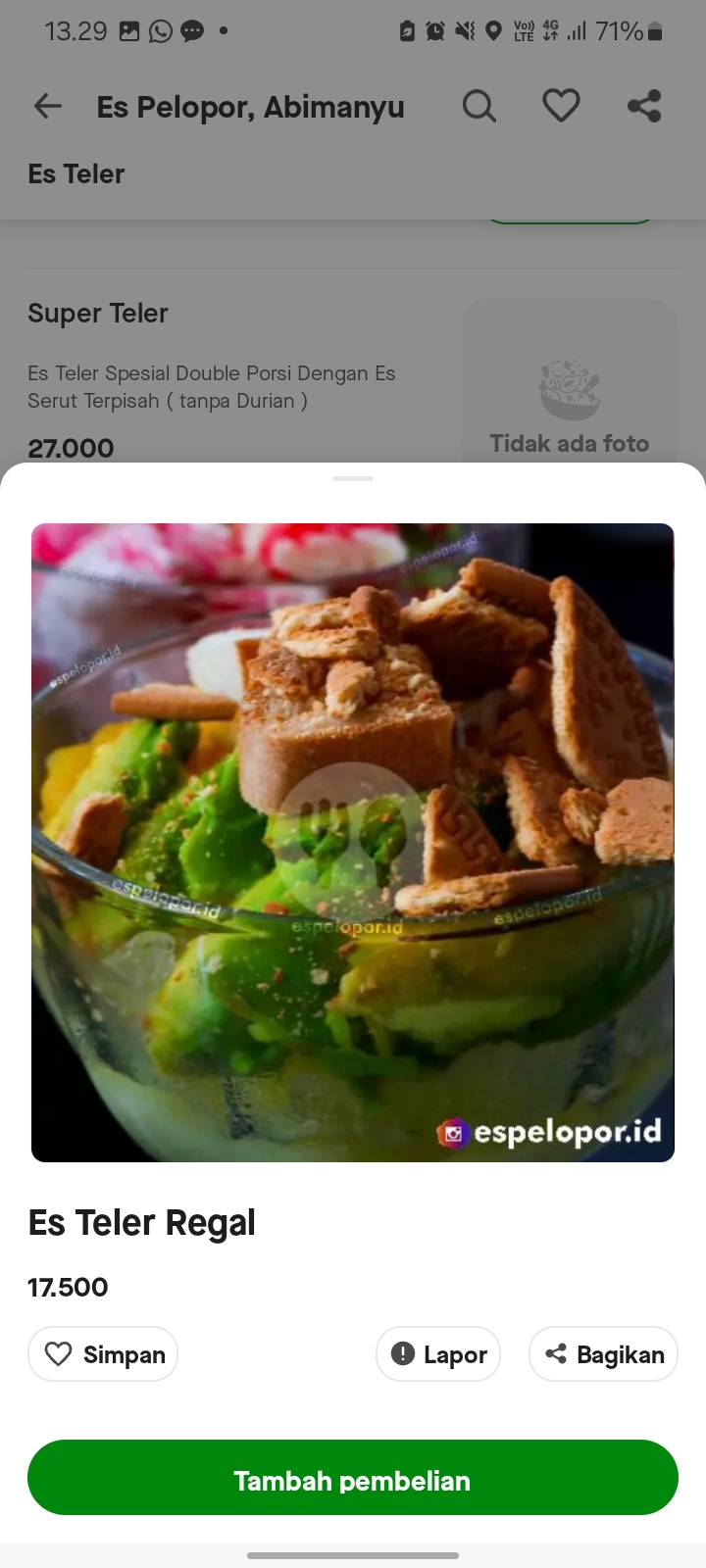Save this item with Simpan
The width and height of the screenshot is (706, 1568).
click(x=103, y=1354)
